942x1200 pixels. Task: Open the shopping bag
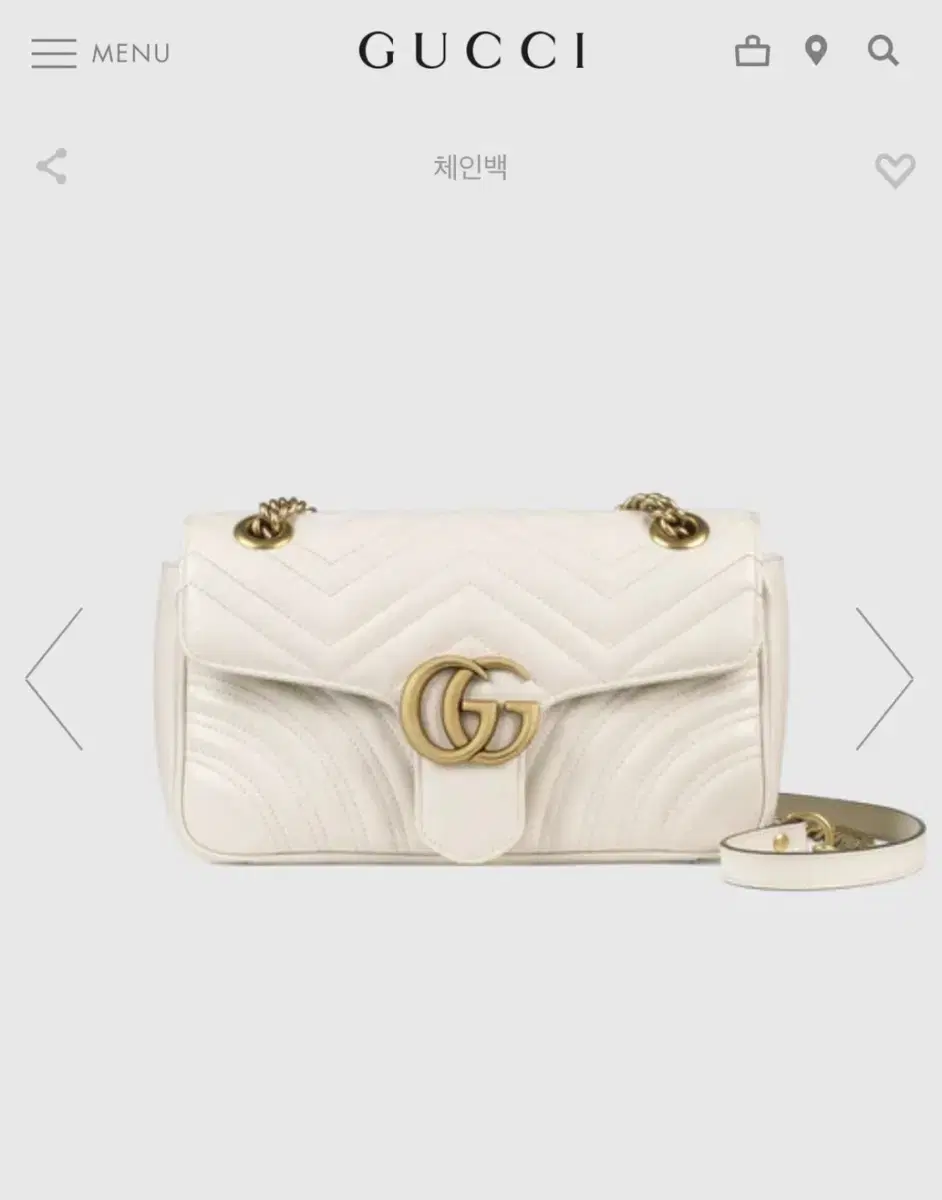click(x=752, y=51)
